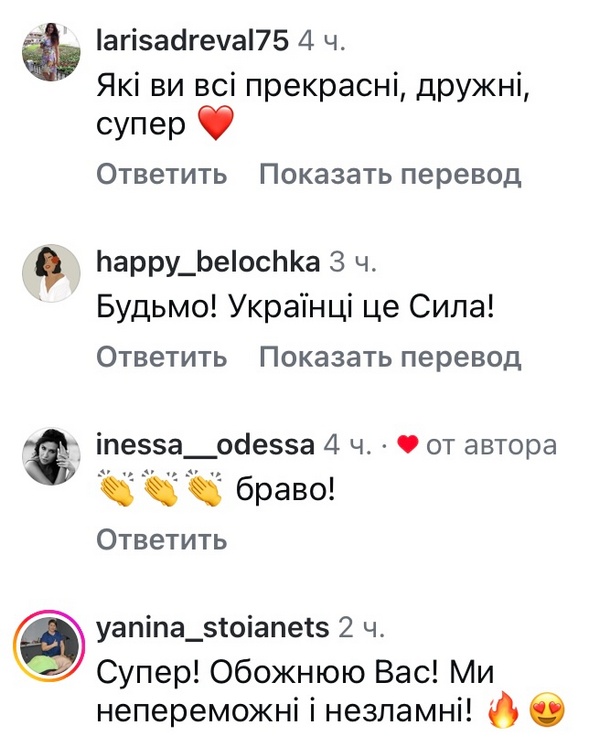
Task: Open yanina_stoianets' username link
Action: 212,628
